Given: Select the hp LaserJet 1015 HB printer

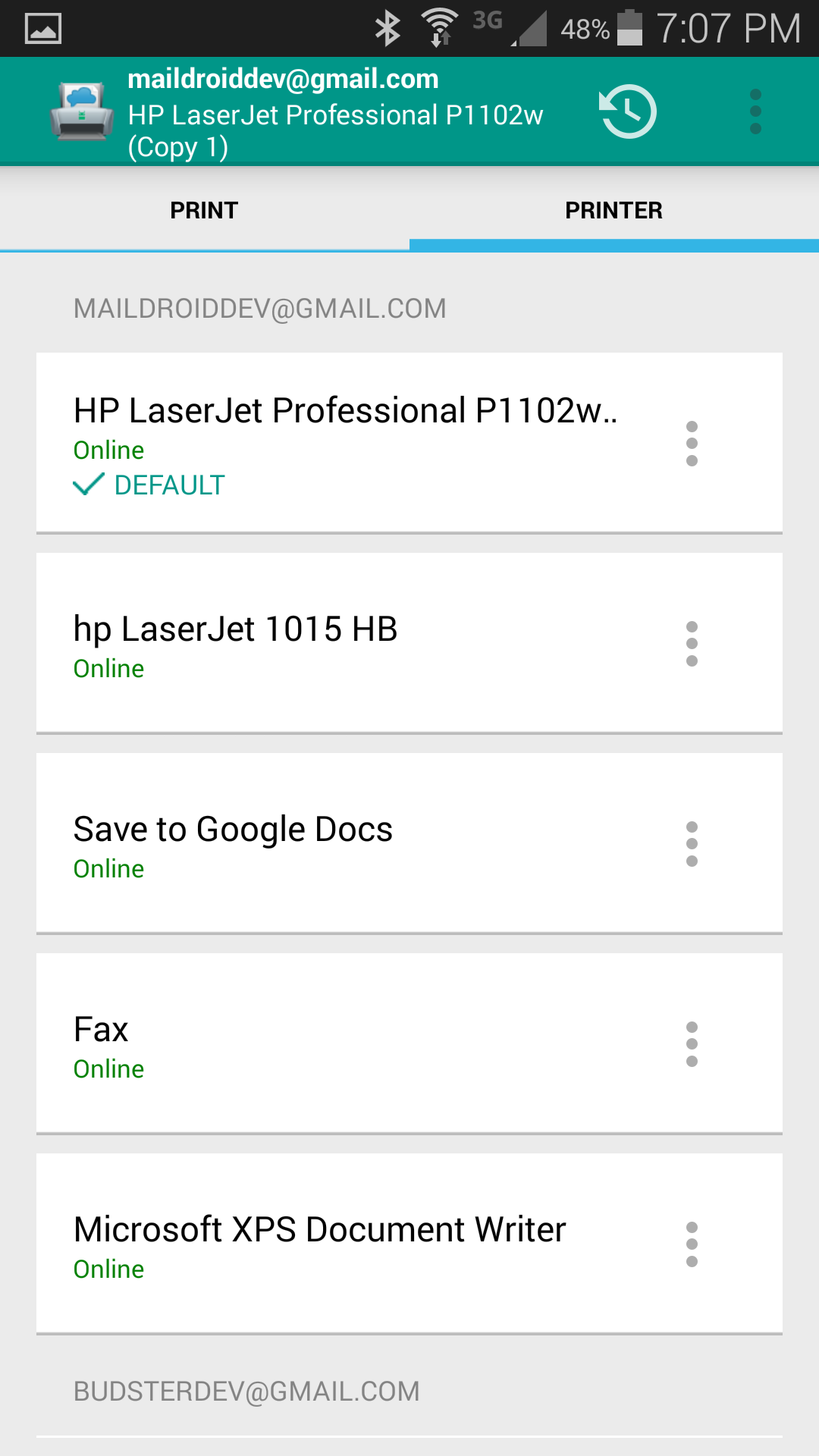Looking at the screenshot, I should (345, 644).
